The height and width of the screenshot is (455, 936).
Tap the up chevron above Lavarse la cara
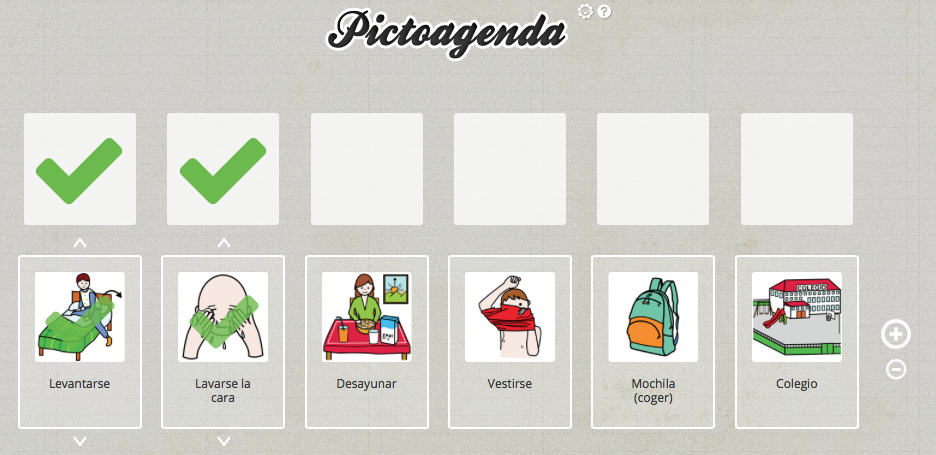point(224,242)
